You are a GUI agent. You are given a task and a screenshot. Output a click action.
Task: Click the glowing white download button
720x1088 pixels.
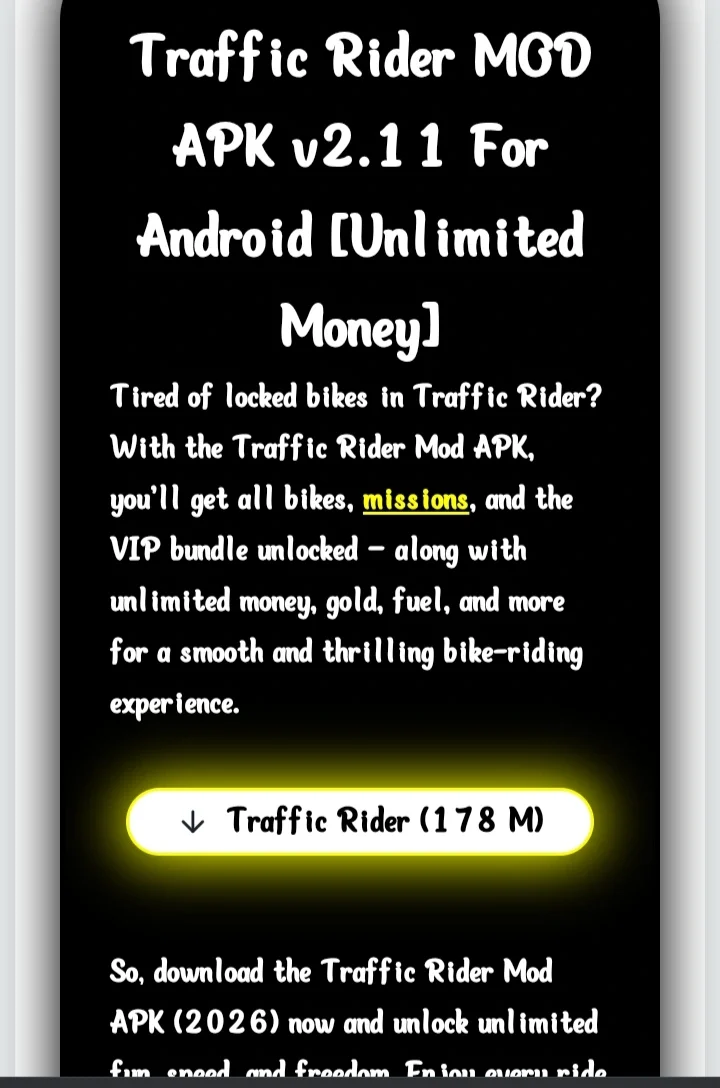click(x=360, y=822)
